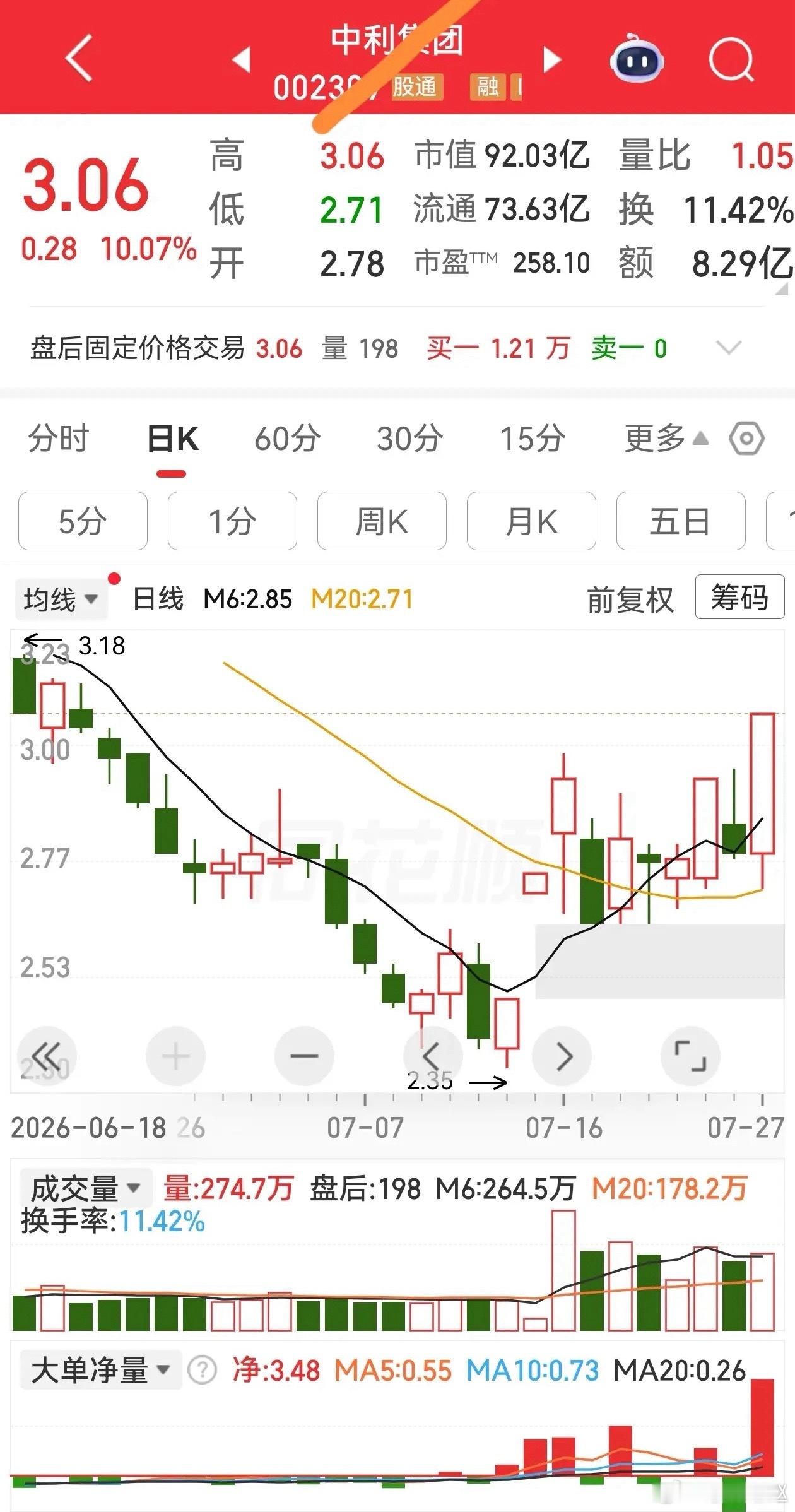Choose the 月K period button
The image size is (795, 1512).
531,521
